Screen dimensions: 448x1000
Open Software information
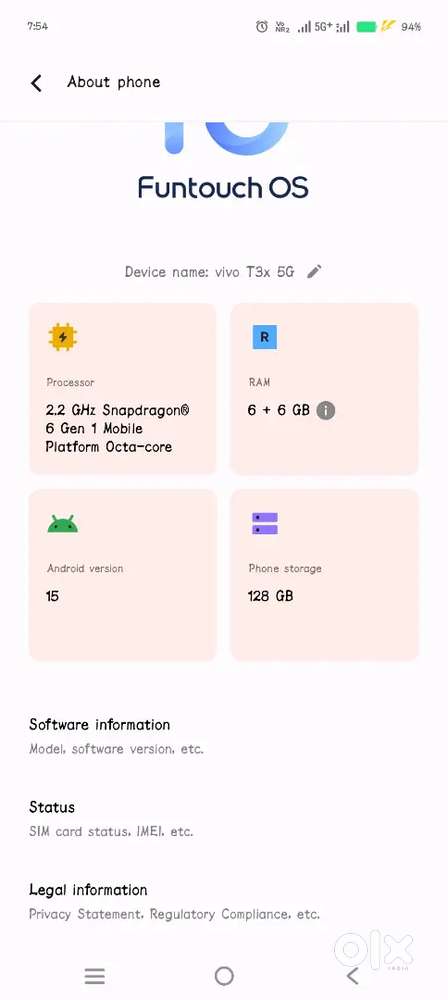point(224,736)
